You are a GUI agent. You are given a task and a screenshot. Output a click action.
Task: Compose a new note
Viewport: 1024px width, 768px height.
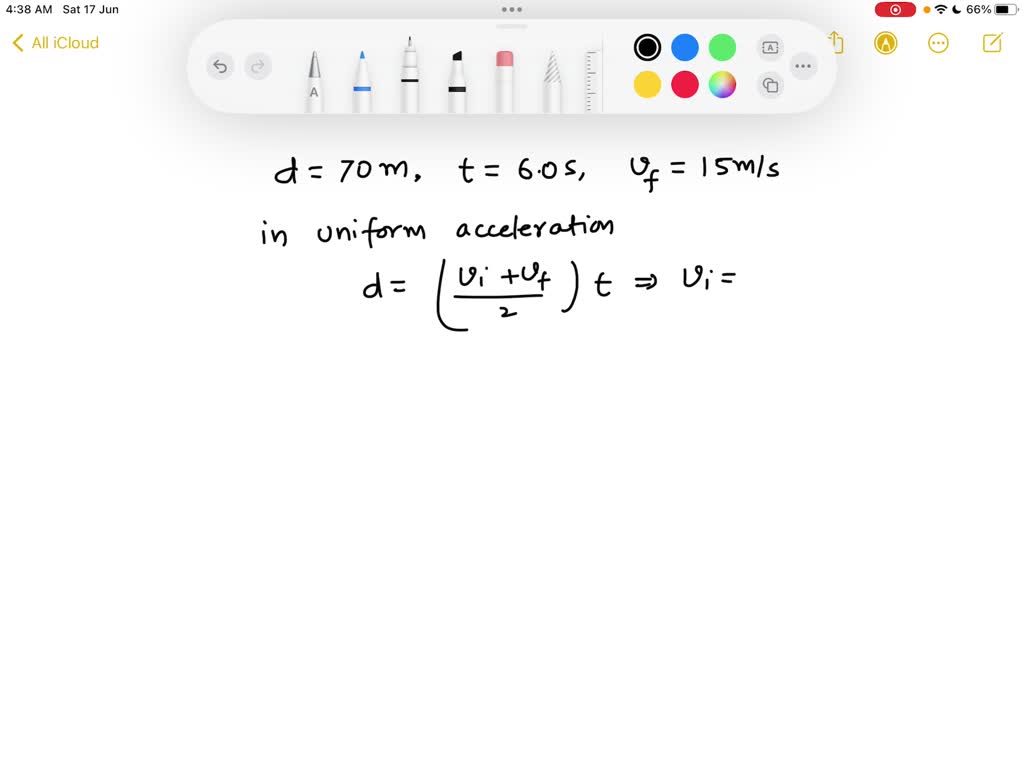[992, 43]
